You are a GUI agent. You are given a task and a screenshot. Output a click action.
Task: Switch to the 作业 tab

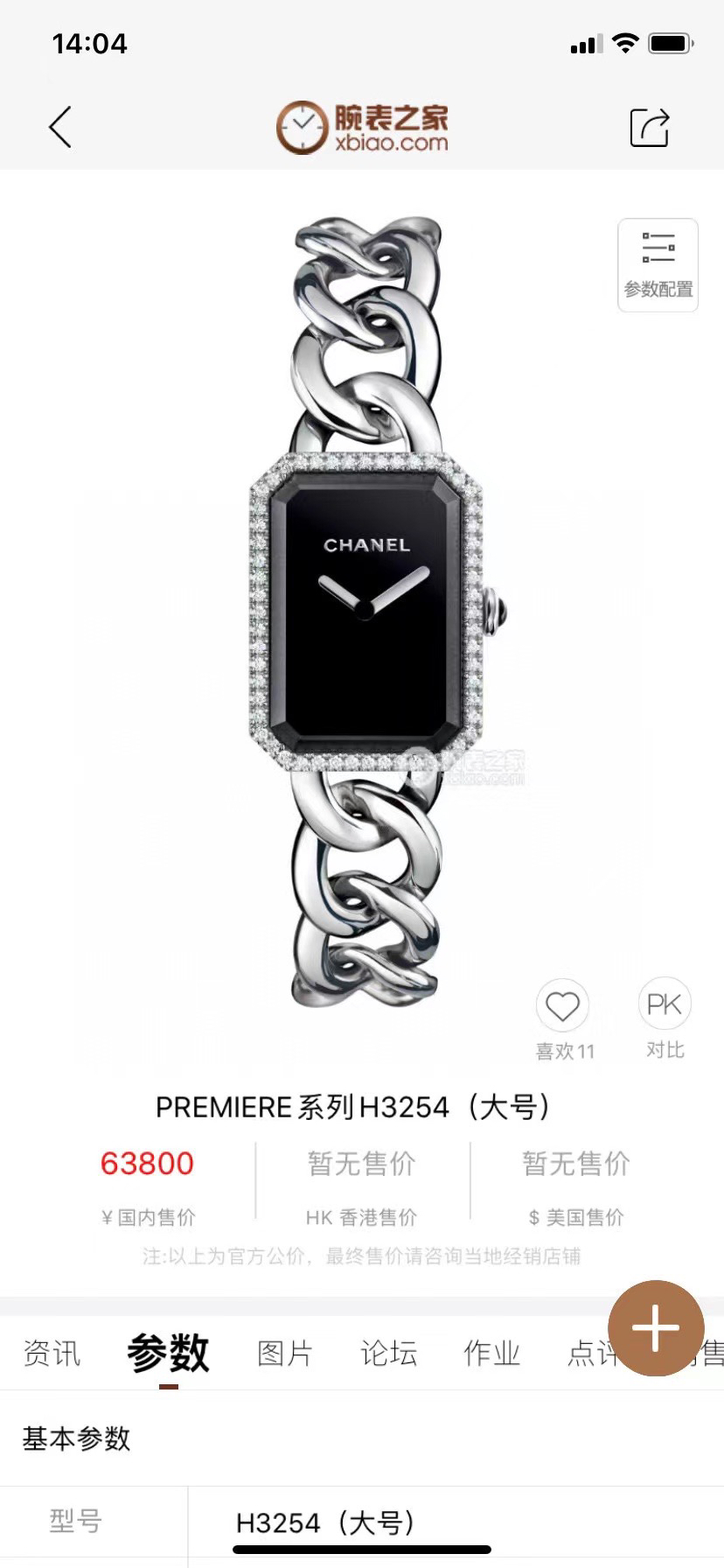491,1353
